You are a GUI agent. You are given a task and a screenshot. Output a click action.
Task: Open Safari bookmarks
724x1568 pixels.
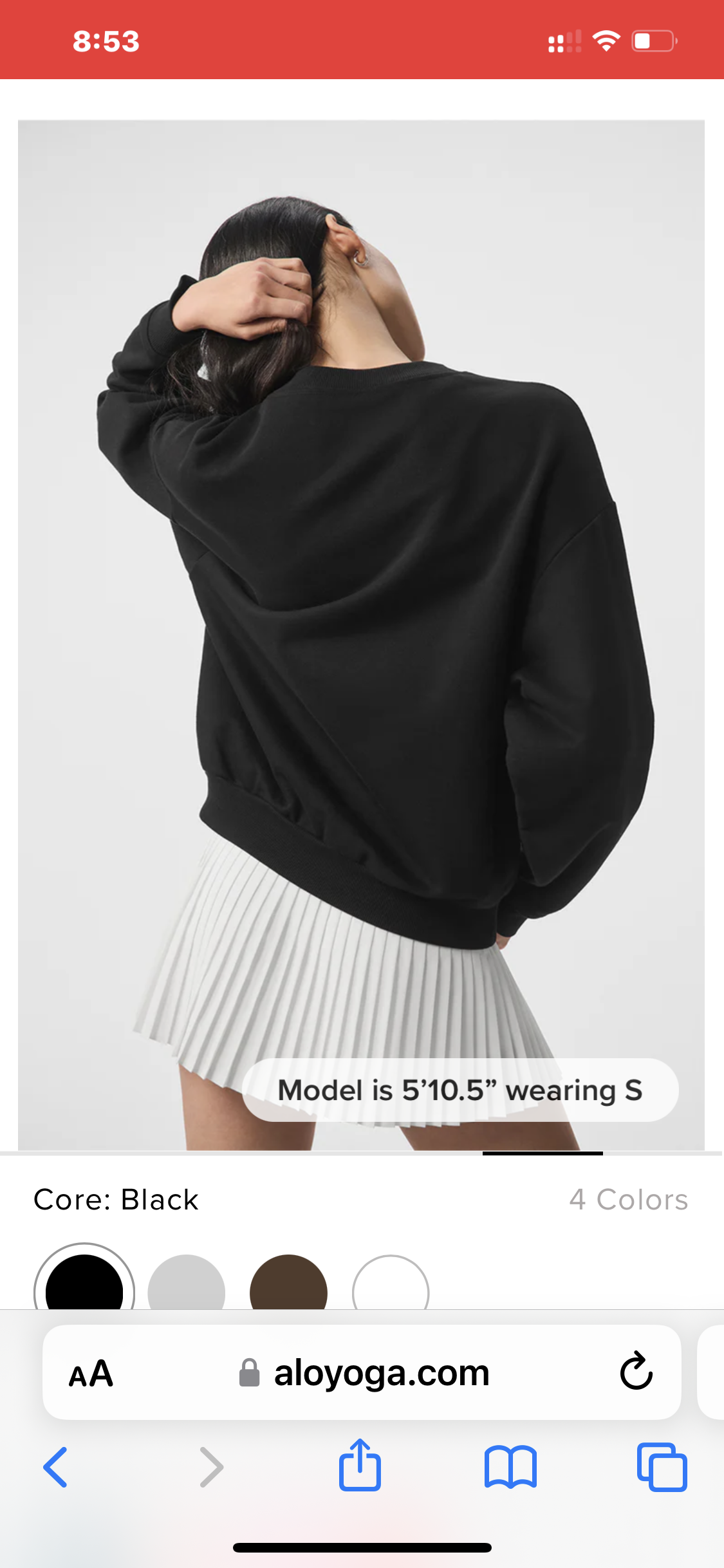coord(510,1467)
